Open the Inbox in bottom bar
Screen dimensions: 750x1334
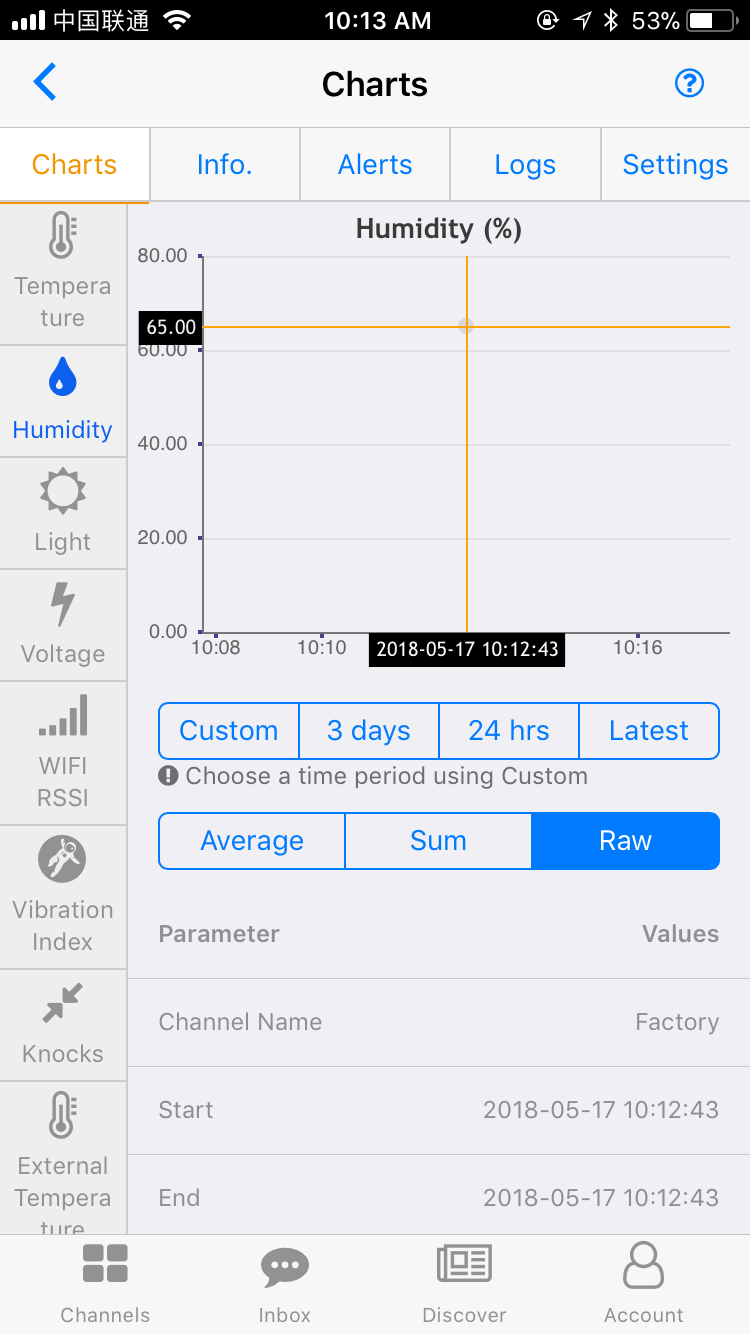[285, 1284]
